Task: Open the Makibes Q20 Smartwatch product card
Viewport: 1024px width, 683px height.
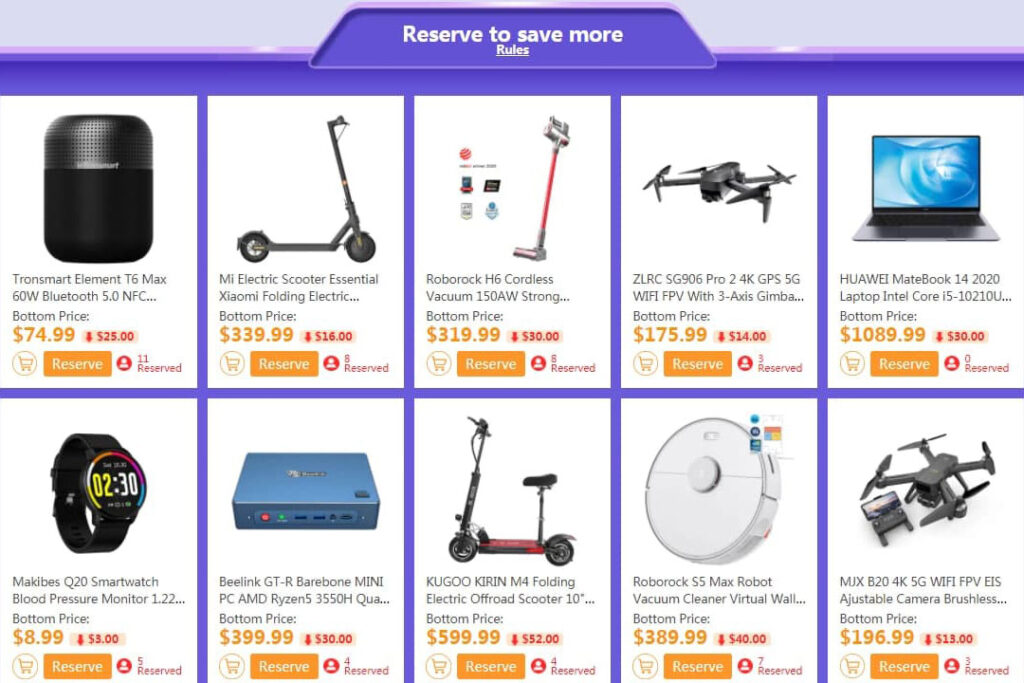Action: pos(98,493)
